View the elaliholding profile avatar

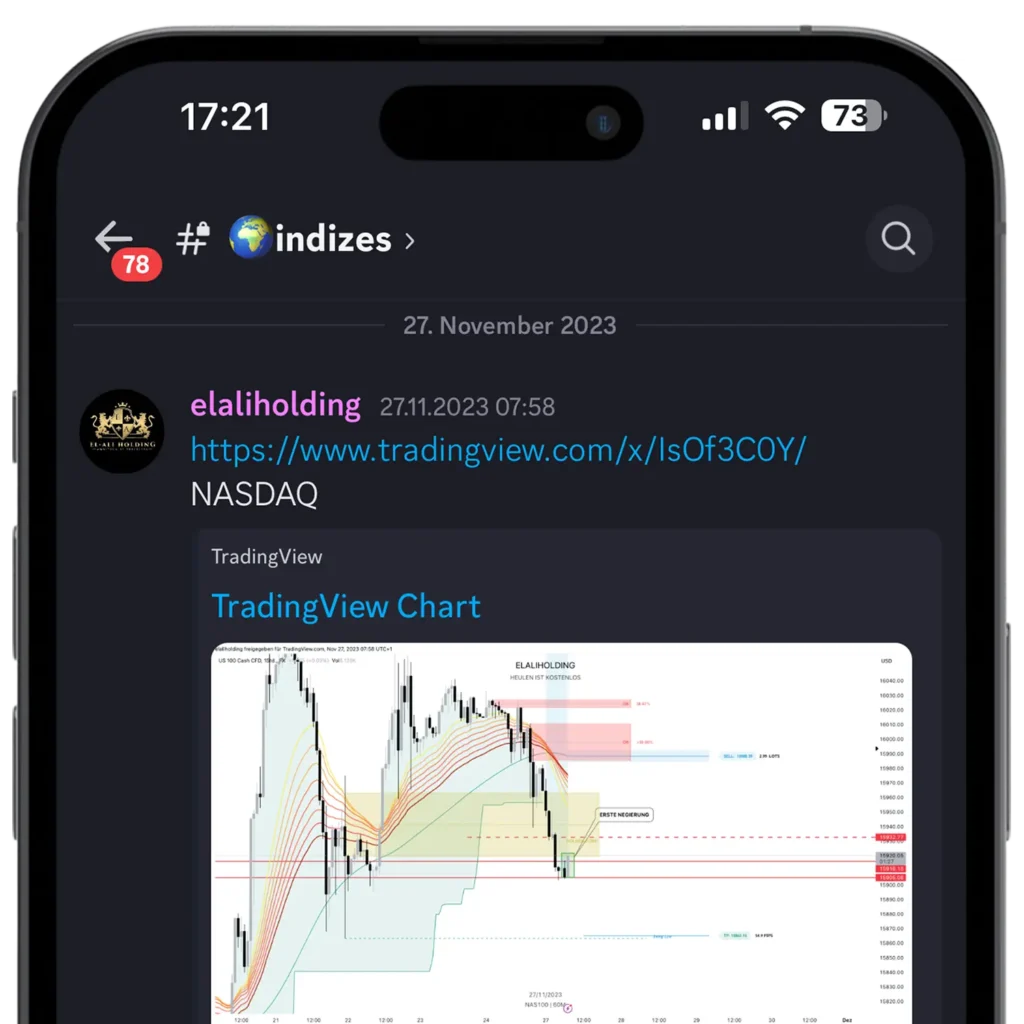click(x=121, y=431)
